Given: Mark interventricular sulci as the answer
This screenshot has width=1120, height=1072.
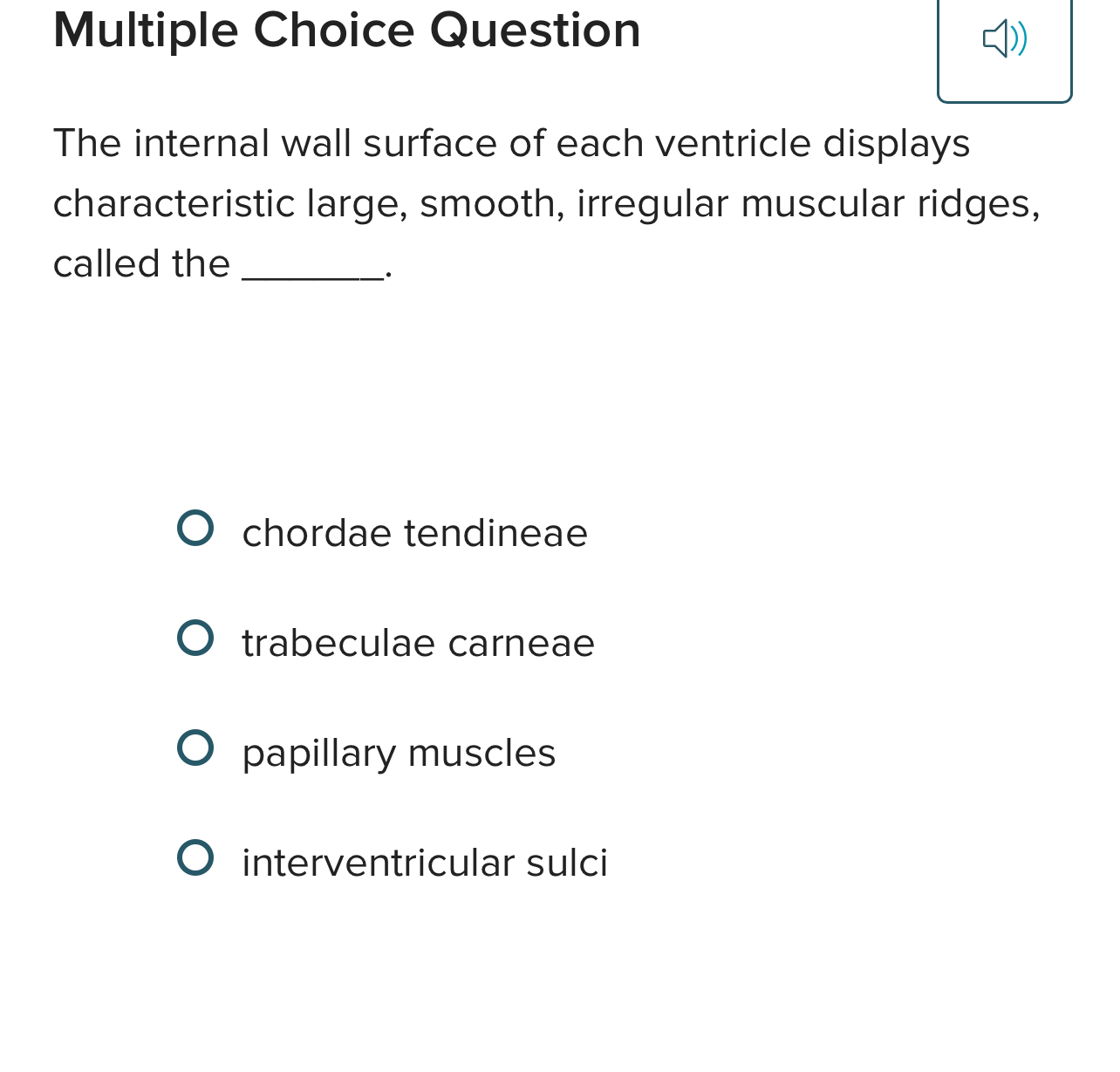Looking at the screenshot, I should point(195,858).
